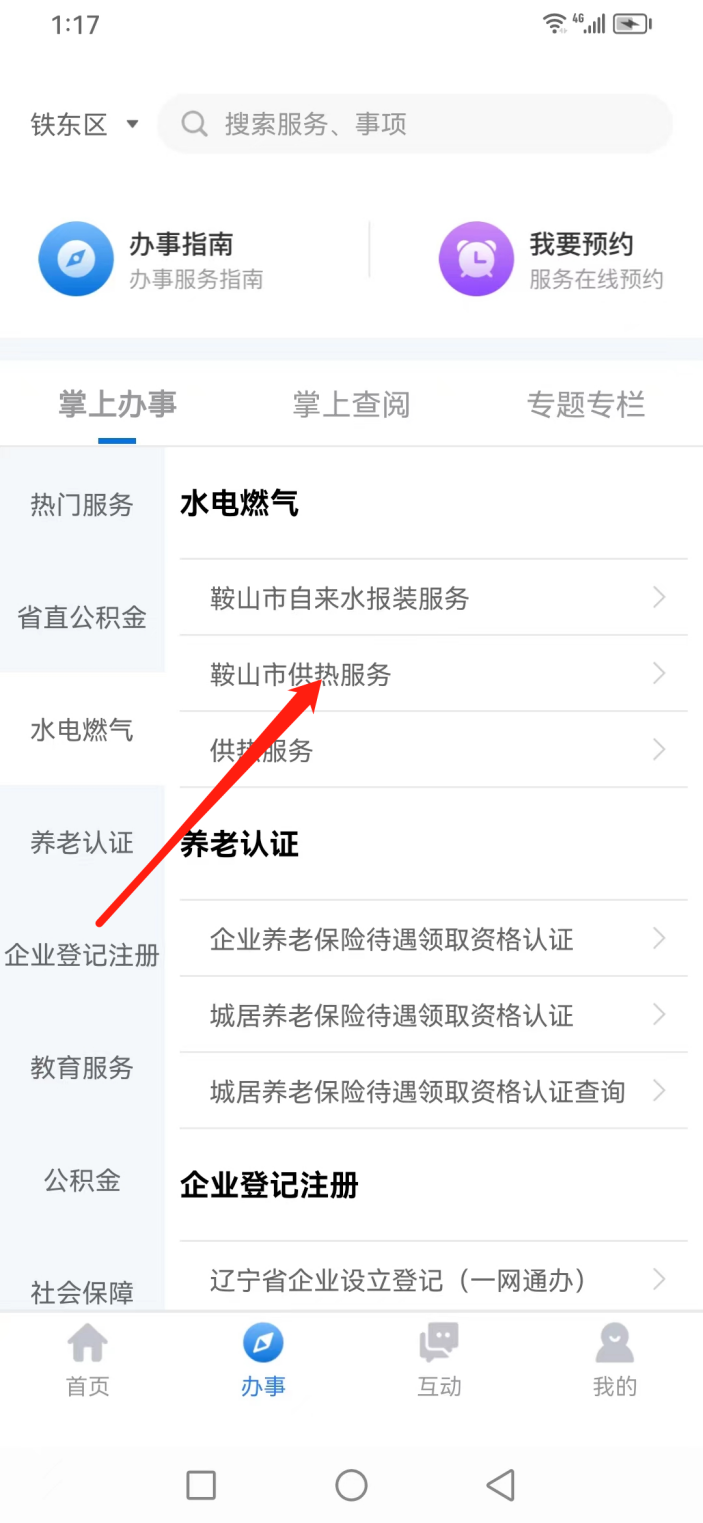This screenshot has width=703, height=1523.
Task: Tap the 搜索服务、事项 search box
Action: [415, 124]
